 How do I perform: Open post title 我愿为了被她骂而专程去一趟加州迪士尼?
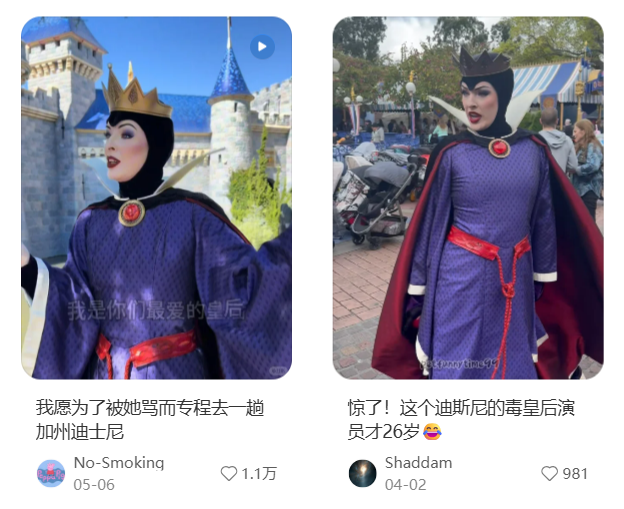pos(150,420)
